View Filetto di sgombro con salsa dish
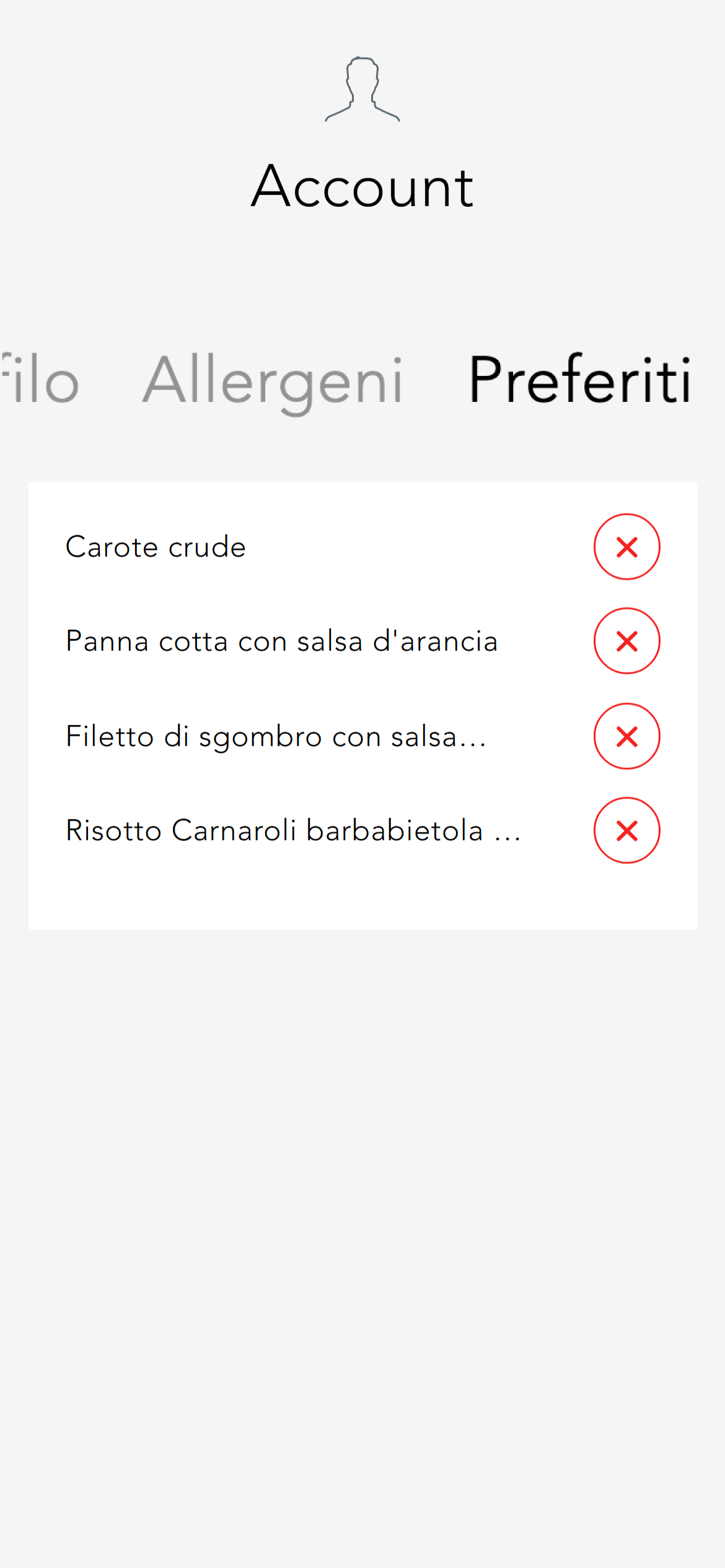This screenshot has width=725, height=1568. 276,736
